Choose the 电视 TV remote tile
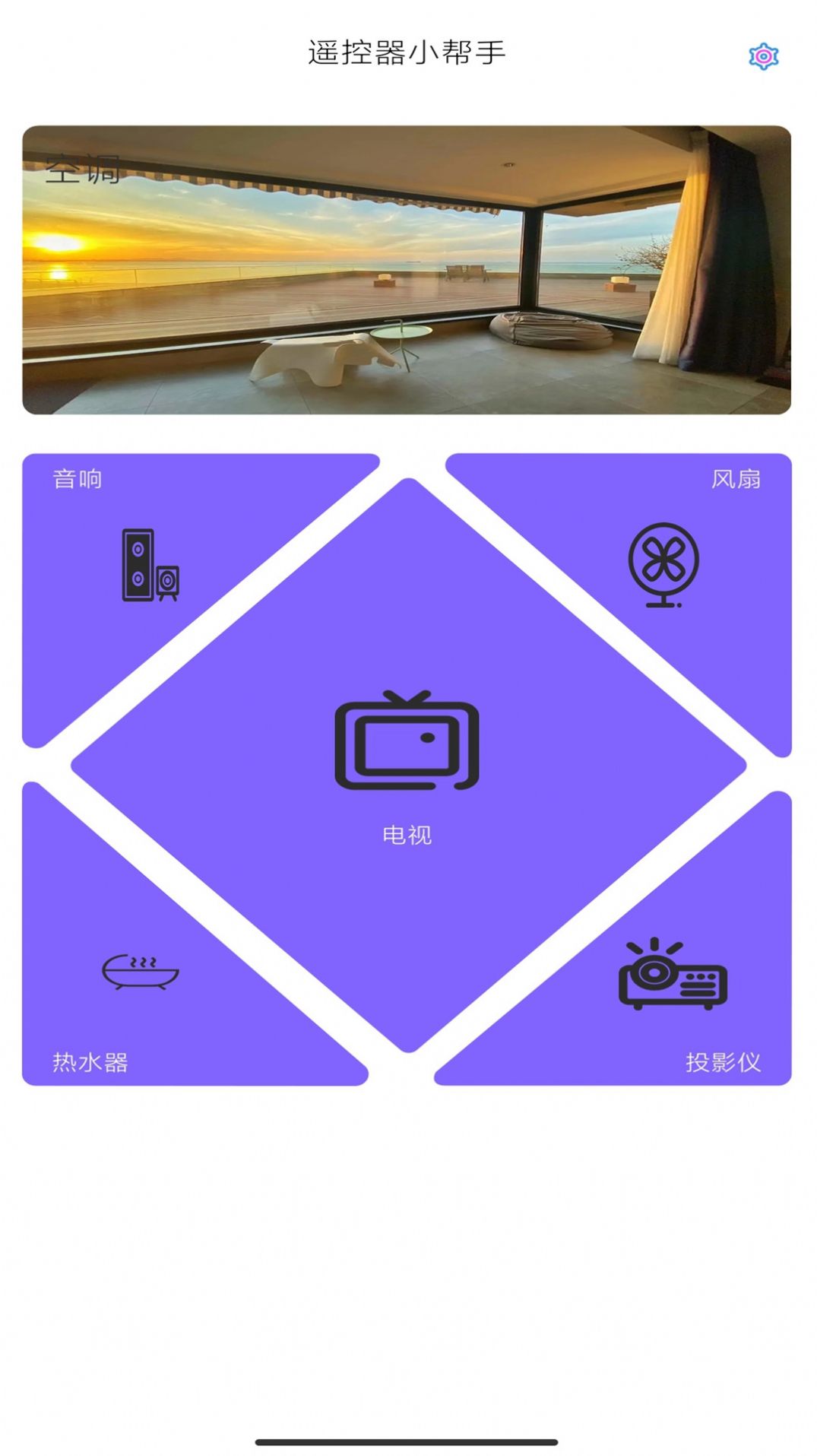Screen dimensions: 817x1456 pos(407,764)
